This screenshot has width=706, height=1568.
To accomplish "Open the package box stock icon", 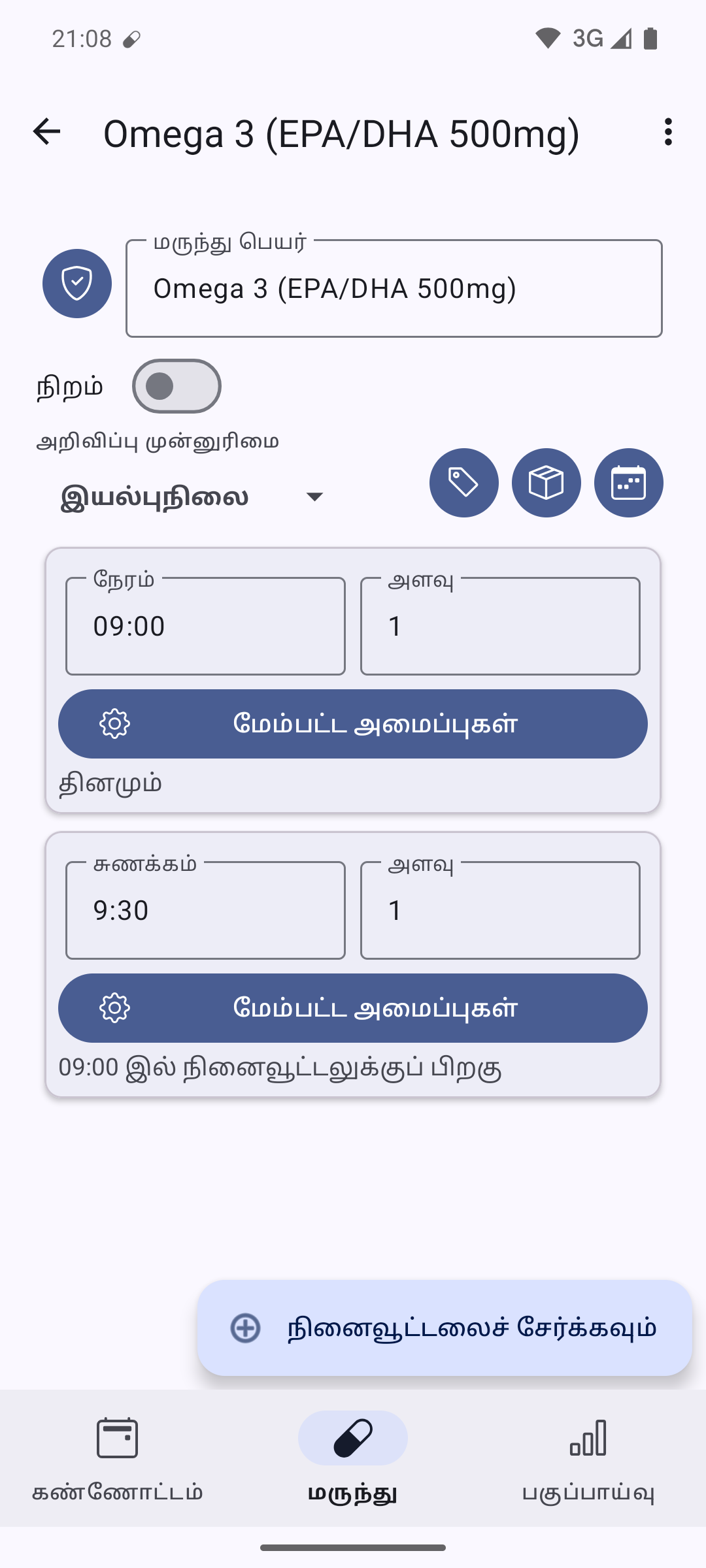I will click(x=546, y=483).
